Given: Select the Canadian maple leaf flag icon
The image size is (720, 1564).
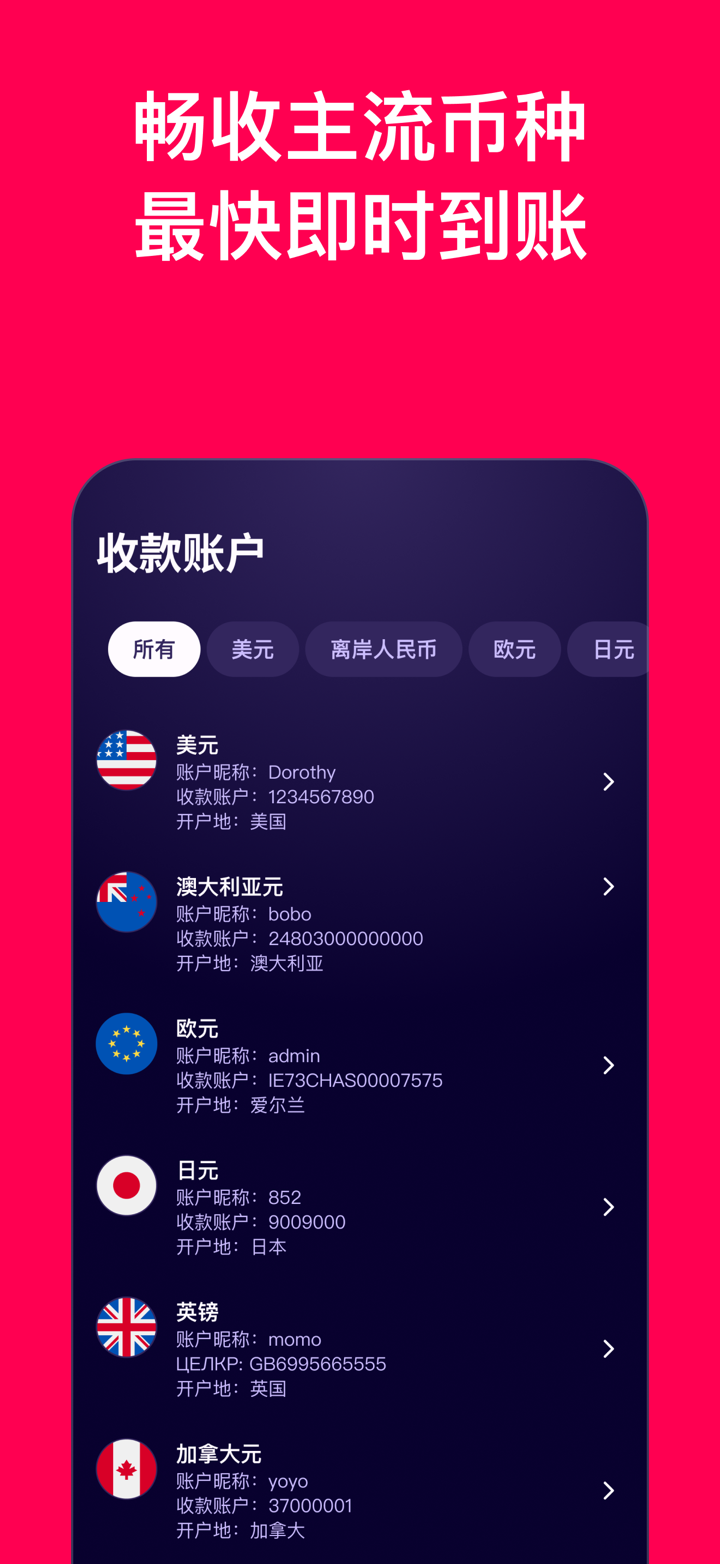Looking at the screenshot, I should coord(126,1469).
